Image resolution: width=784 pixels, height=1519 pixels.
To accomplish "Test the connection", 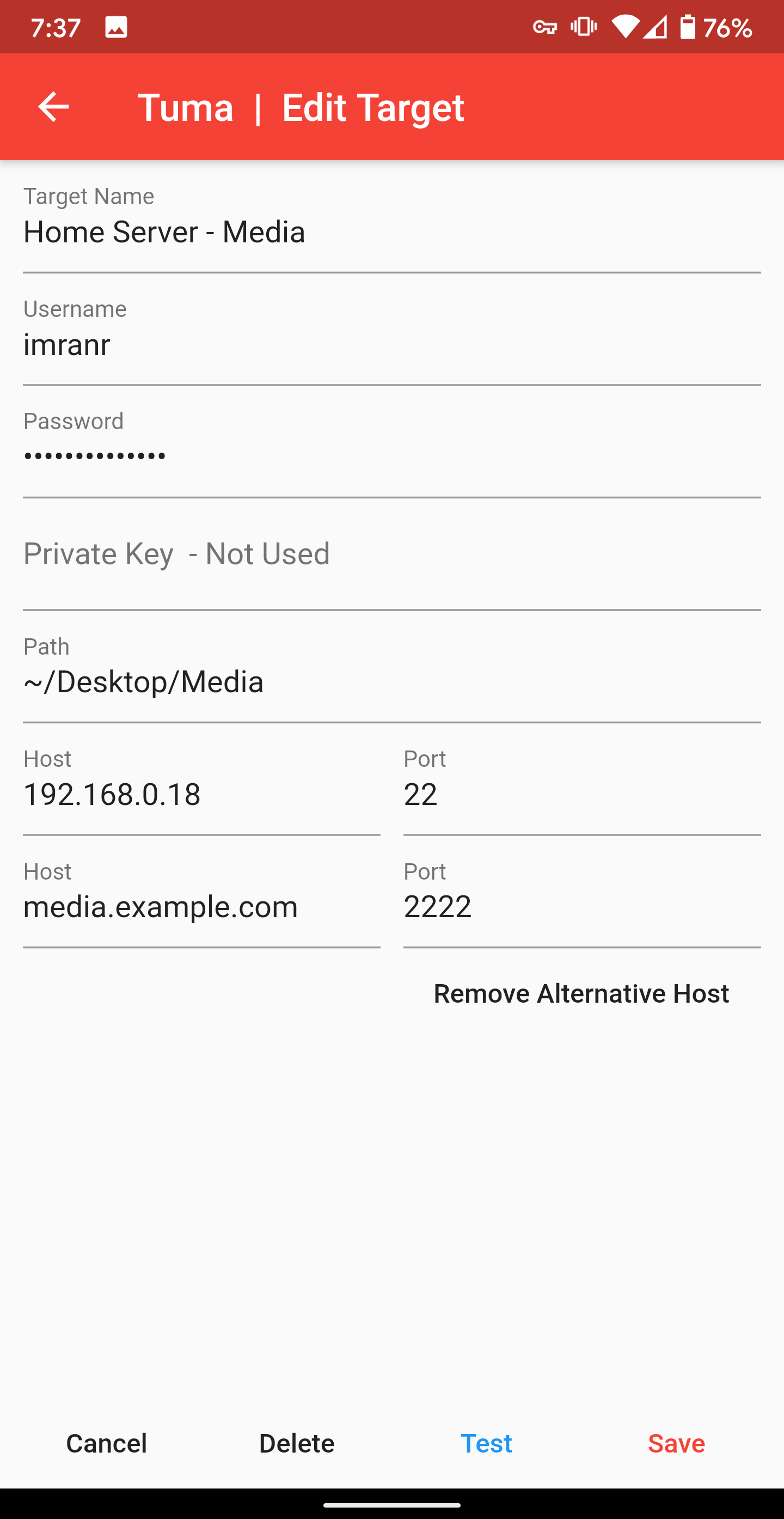I will pyautogui.click(x=486, y=1443).
